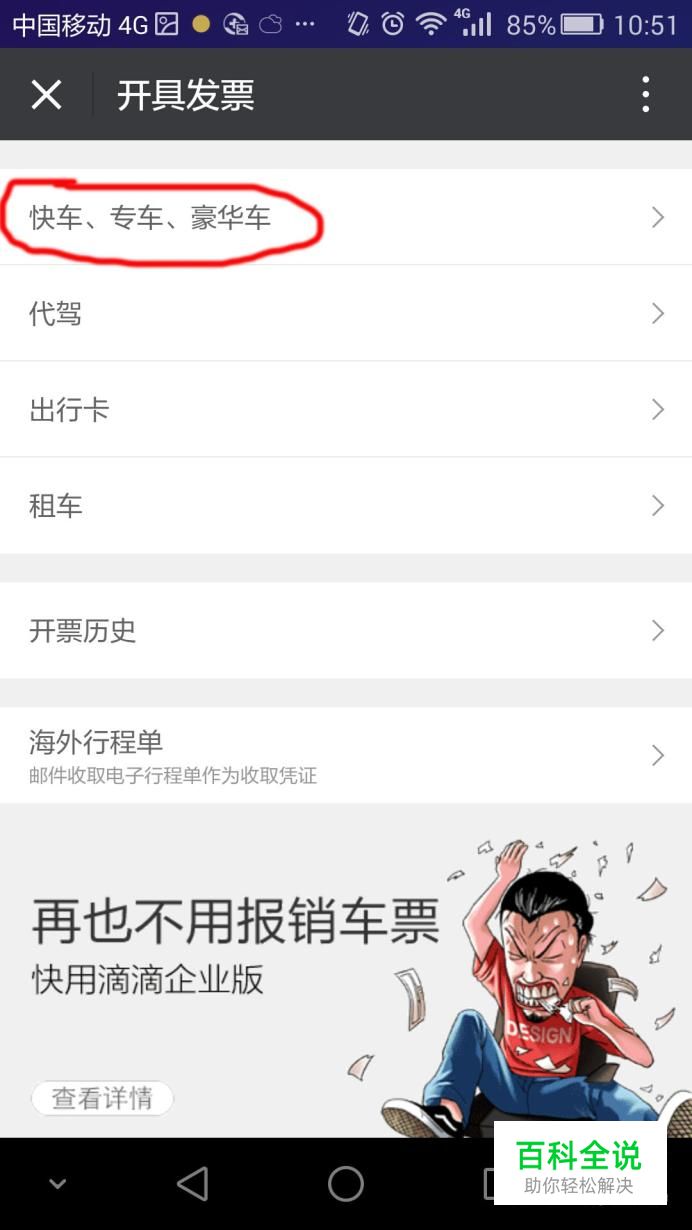Open the three-dot overflow menu
The height and width of the screenshot is (1230, 692).
(646, 95)
